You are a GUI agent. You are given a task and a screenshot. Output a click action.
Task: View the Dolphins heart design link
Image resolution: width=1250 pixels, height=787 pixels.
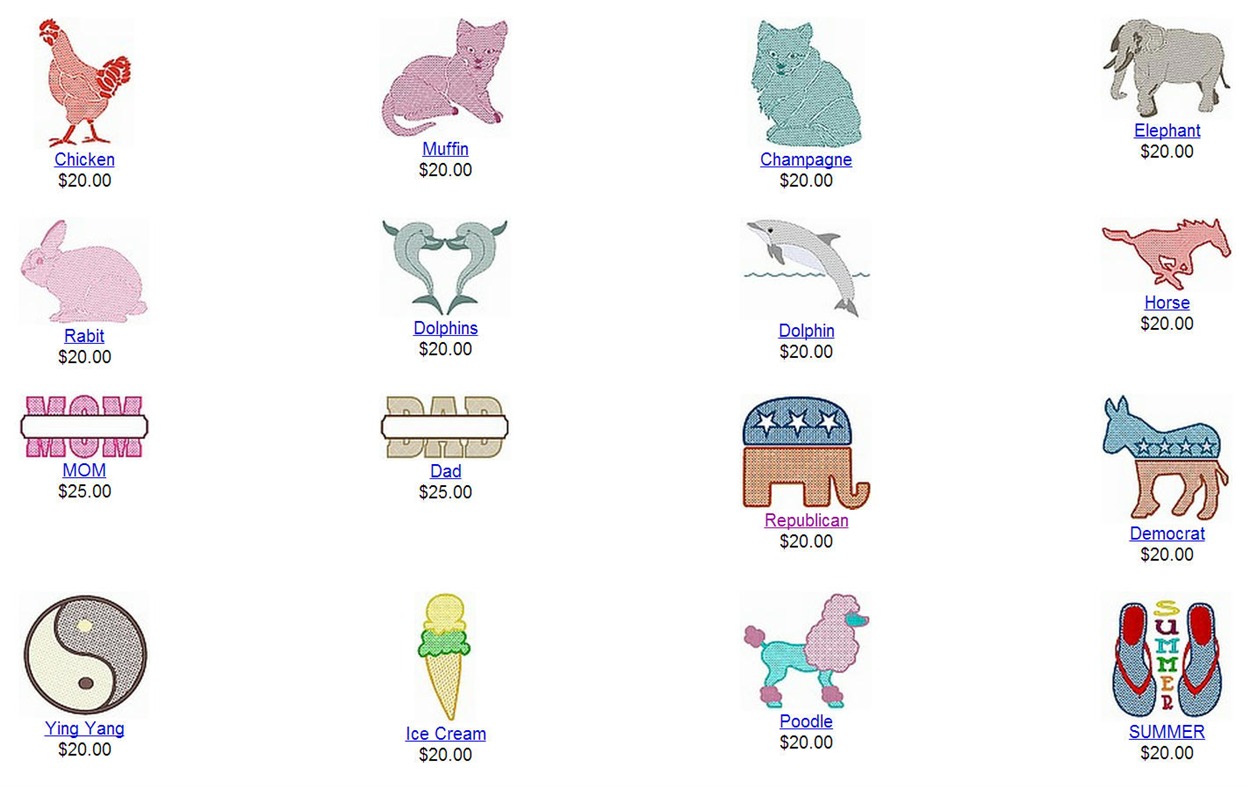[445, 328]
